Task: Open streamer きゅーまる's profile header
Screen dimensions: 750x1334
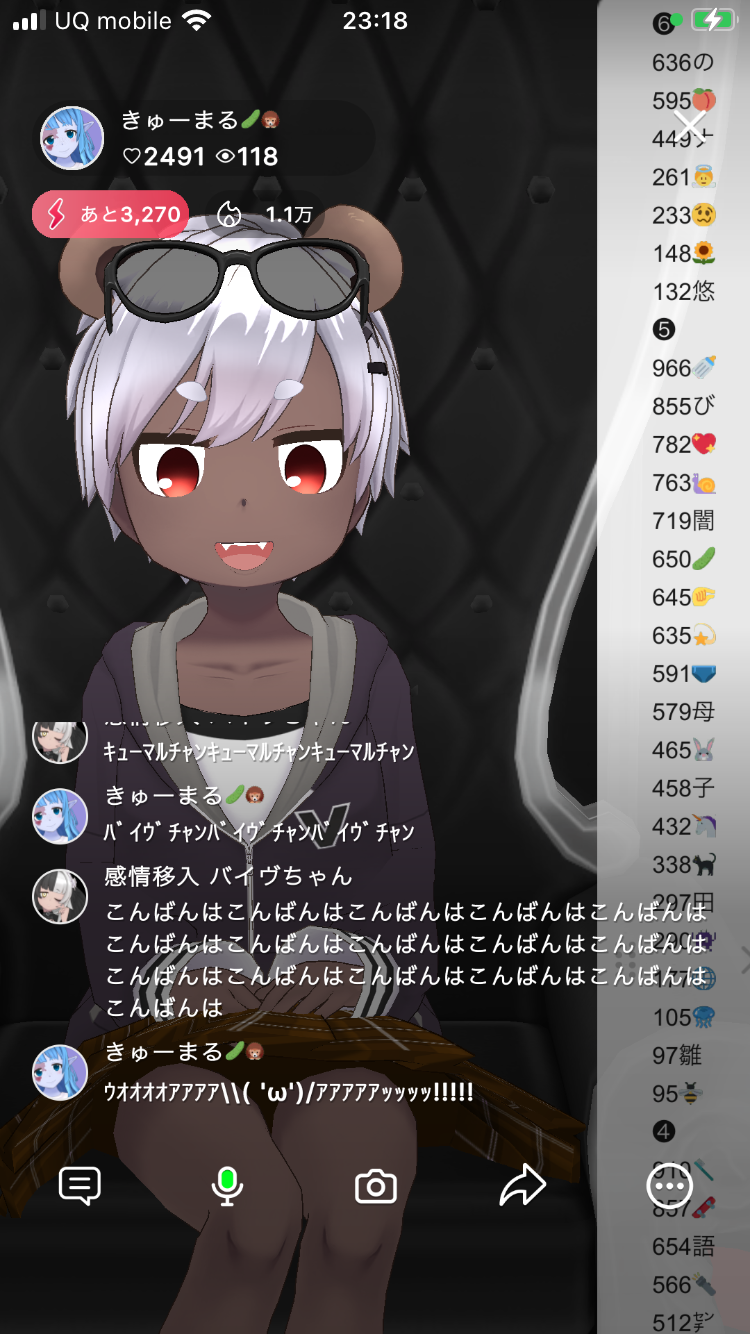Action: tap(200, 138)
